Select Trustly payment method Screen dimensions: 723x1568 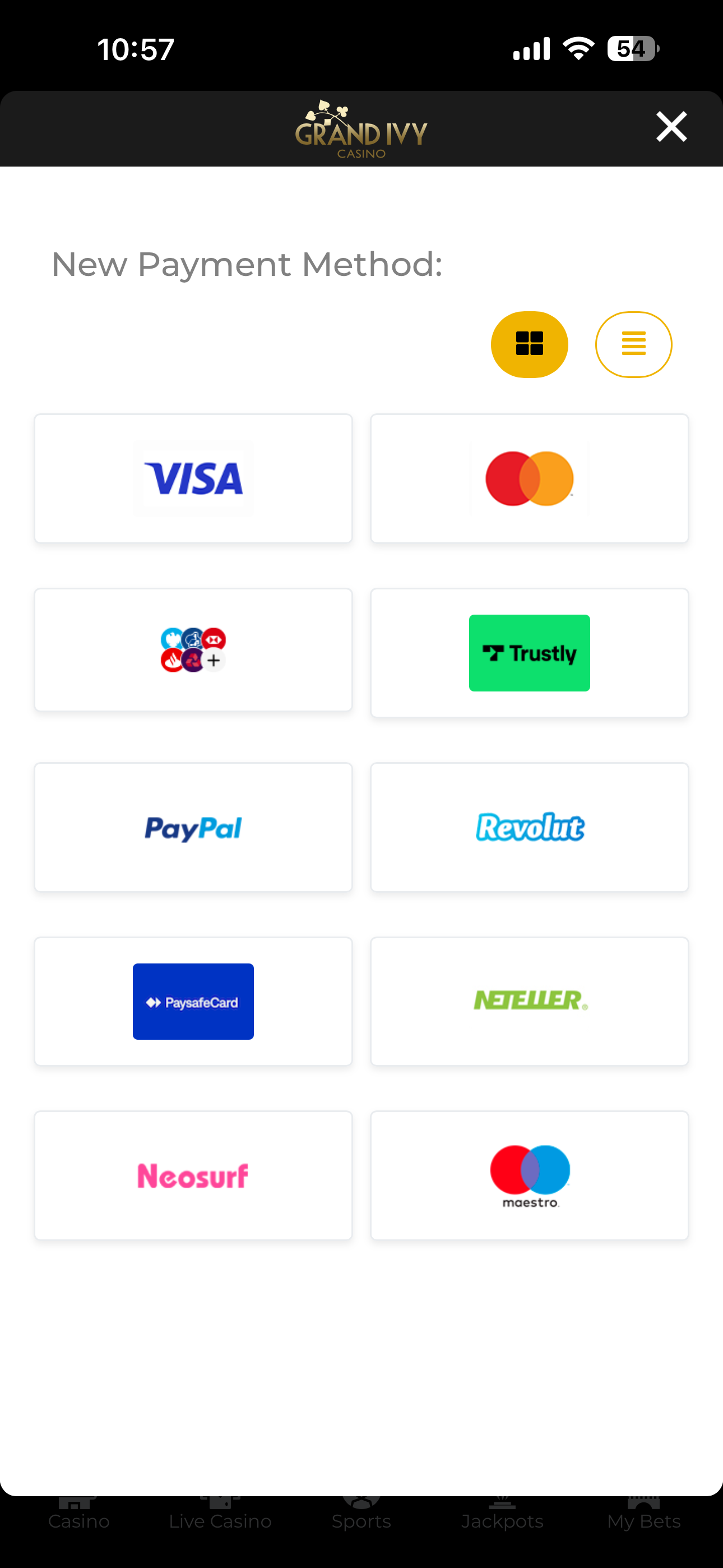(x=530, y=653)
